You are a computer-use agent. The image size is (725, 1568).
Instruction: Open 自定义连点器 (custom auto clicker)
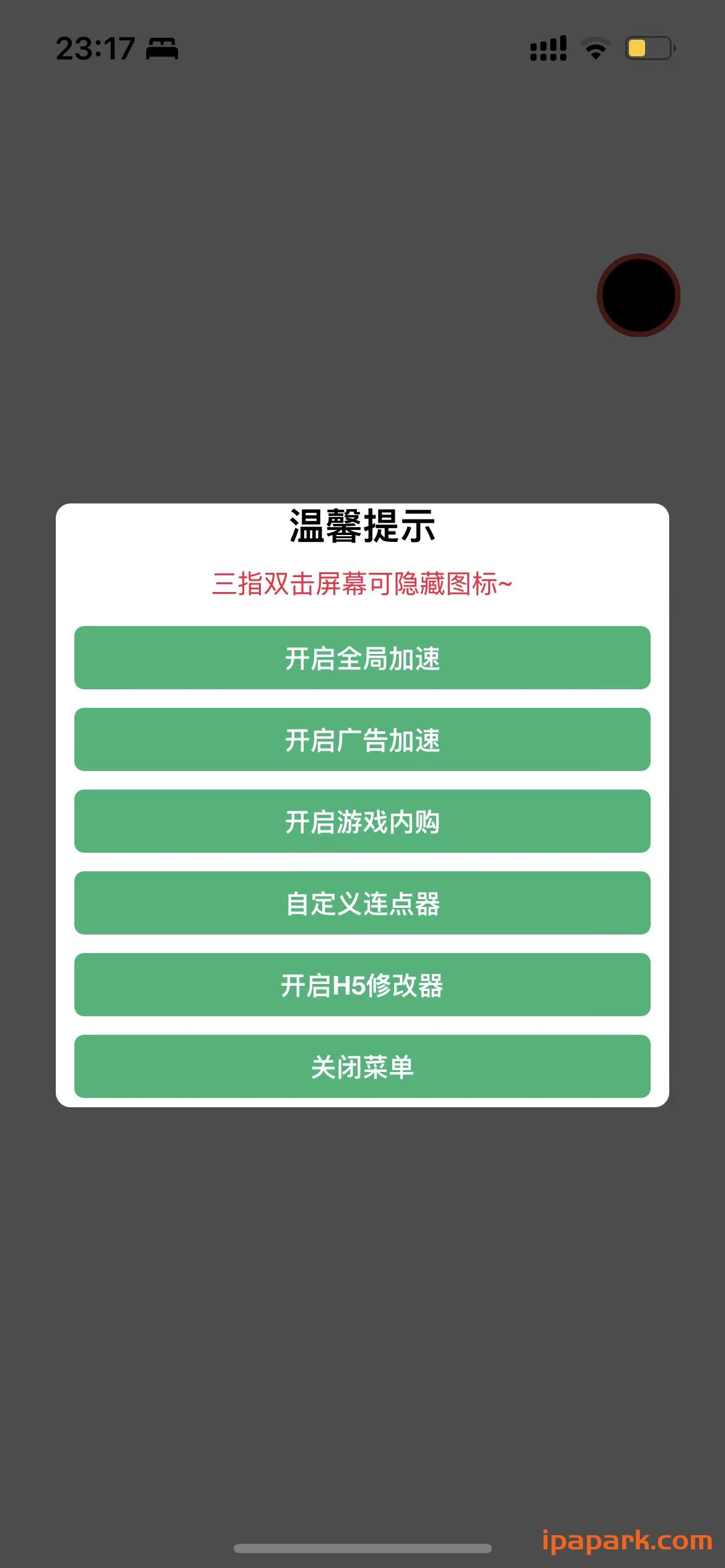(x=362, y=904)
